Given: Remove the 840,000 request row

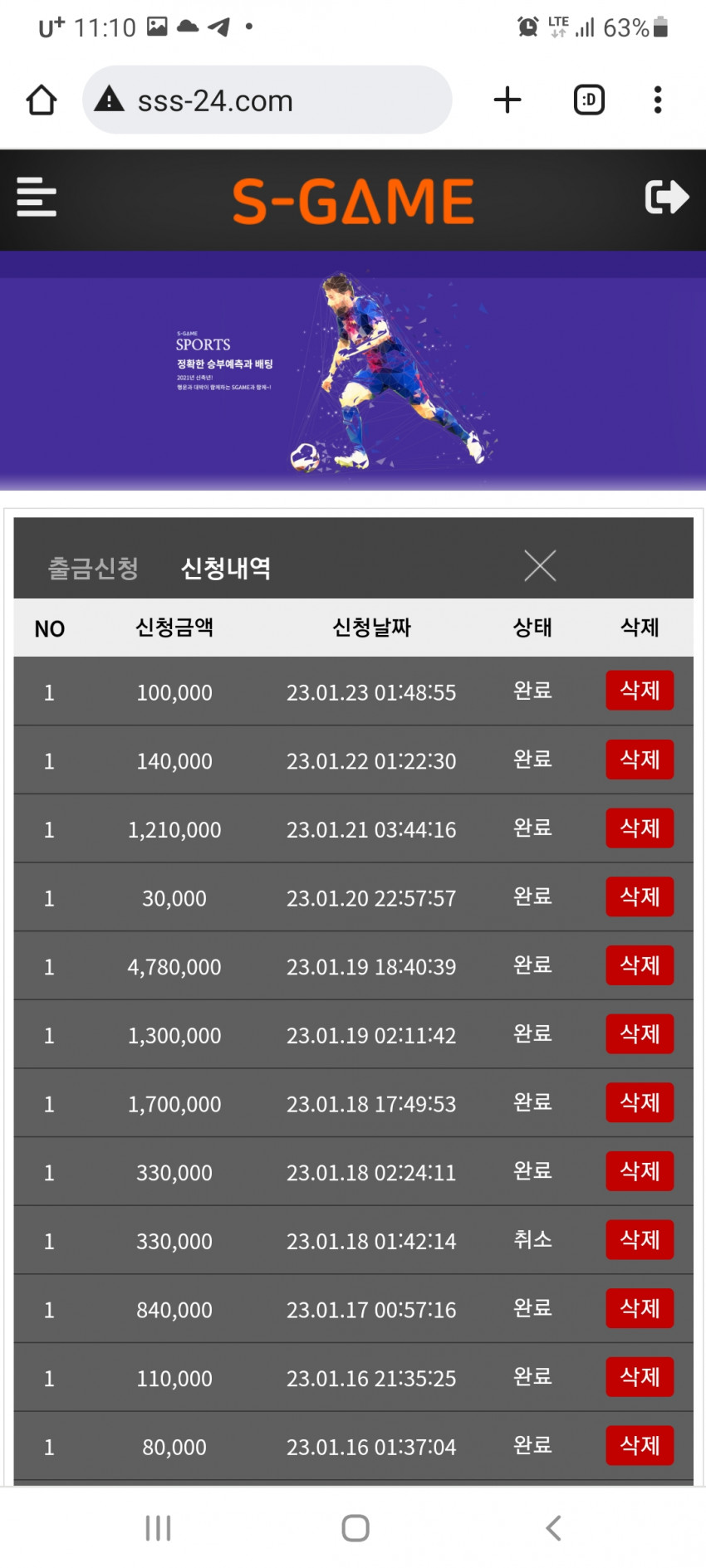Looking at the screenshot, I should pos(640,1309).
